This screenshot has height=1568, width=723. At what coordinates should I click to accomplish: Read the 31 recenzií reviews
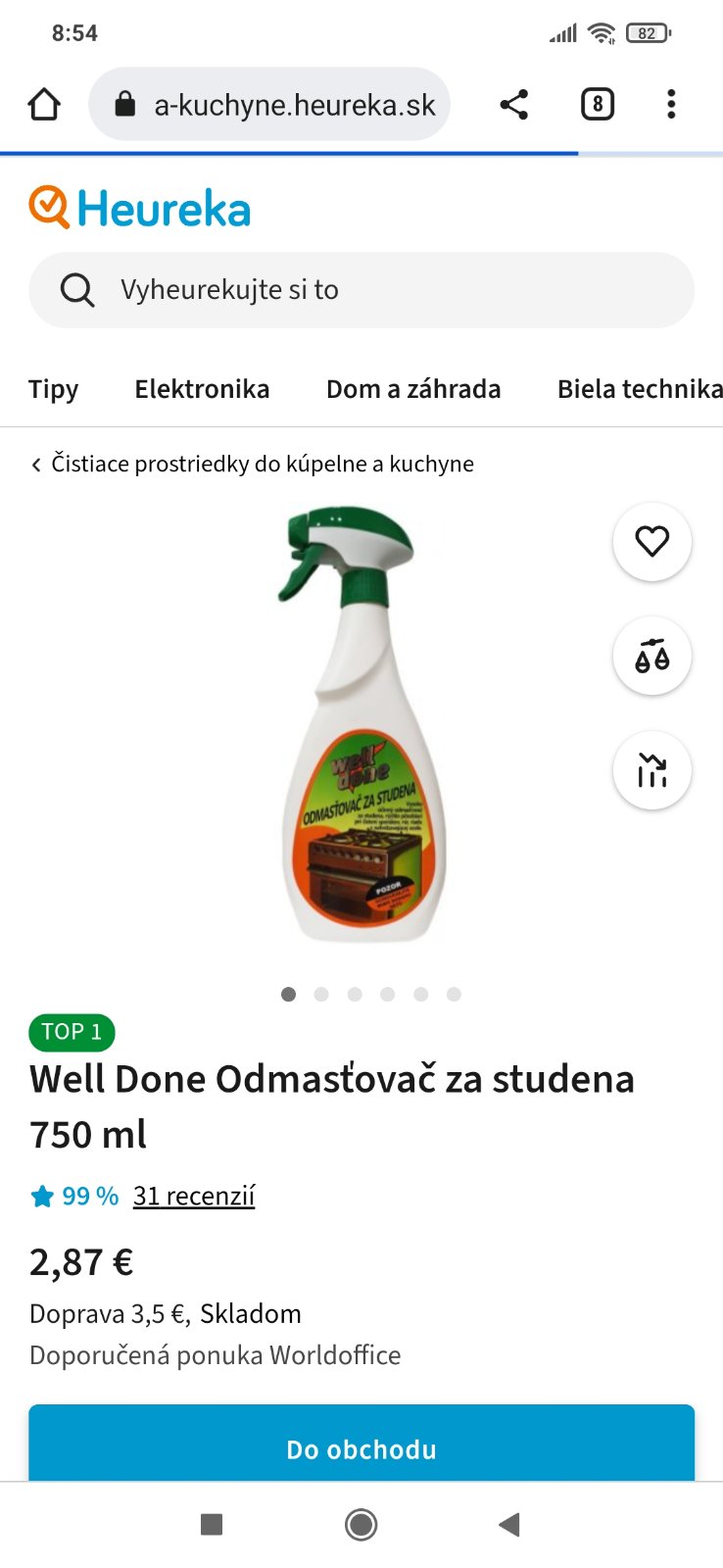[x=194, y=1196]
